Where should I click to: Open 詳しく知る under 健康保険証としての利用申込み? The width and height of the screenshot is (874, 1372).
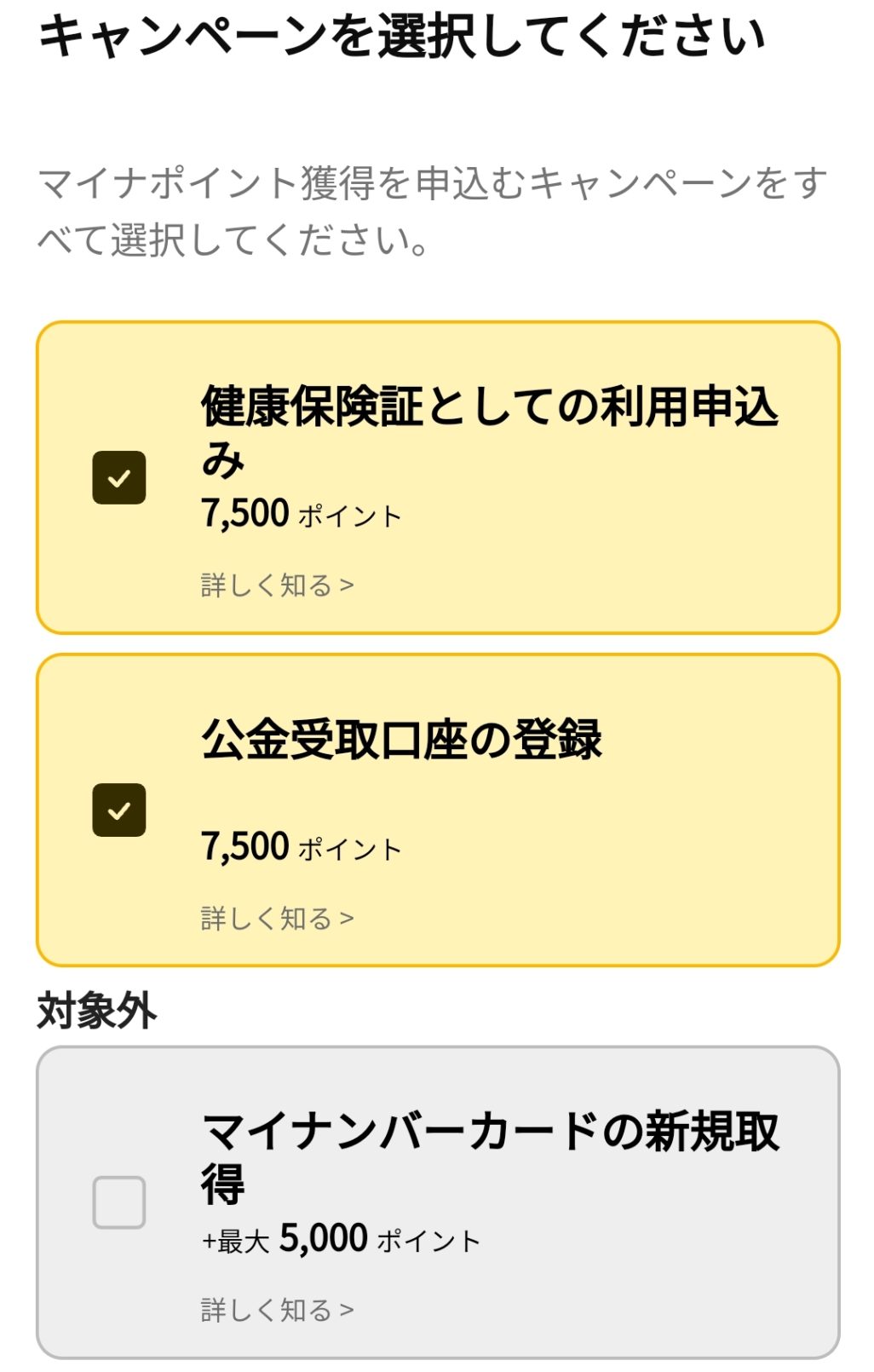(x=277, y=585)
